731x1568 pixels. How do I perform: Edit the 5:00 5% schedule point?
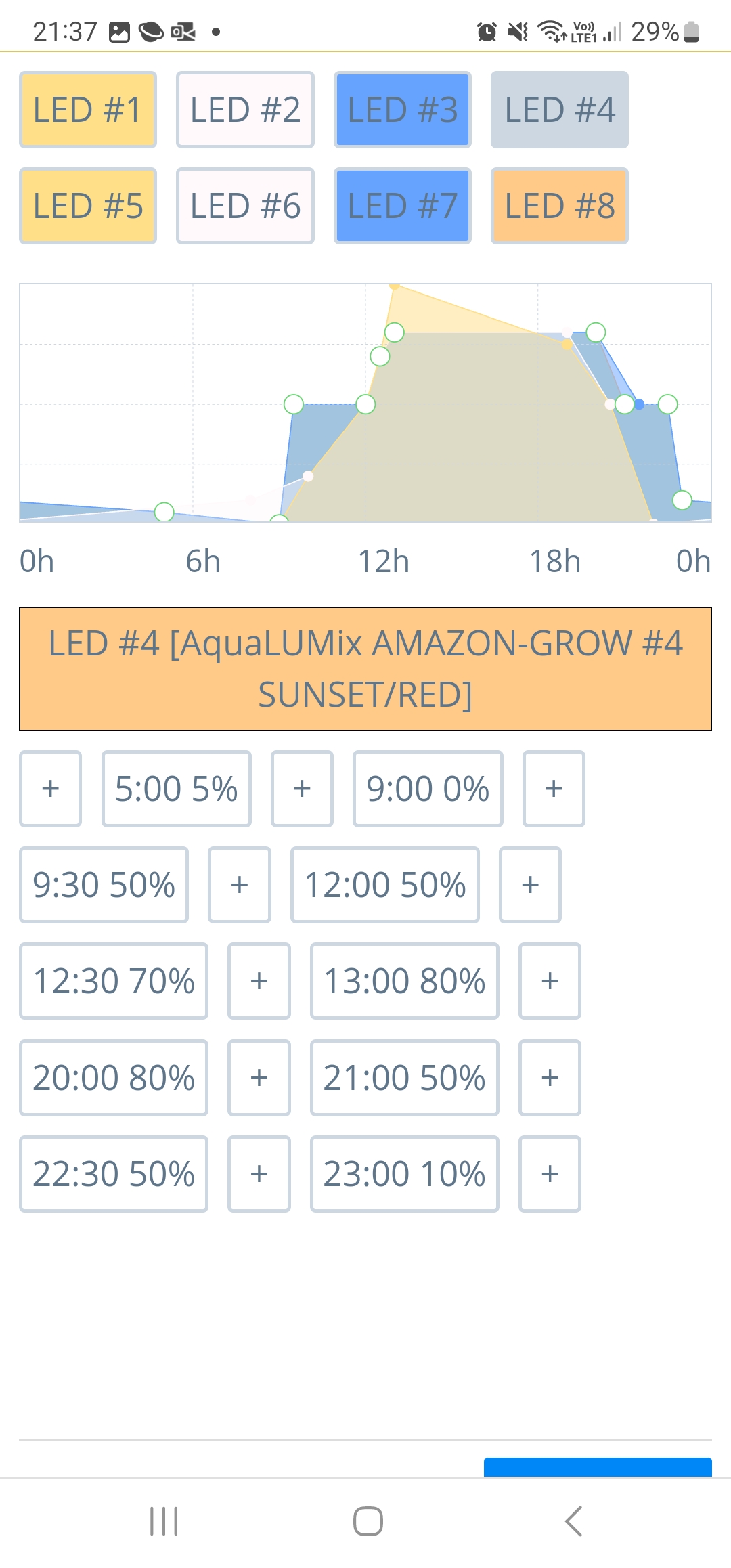coord(177,789)
